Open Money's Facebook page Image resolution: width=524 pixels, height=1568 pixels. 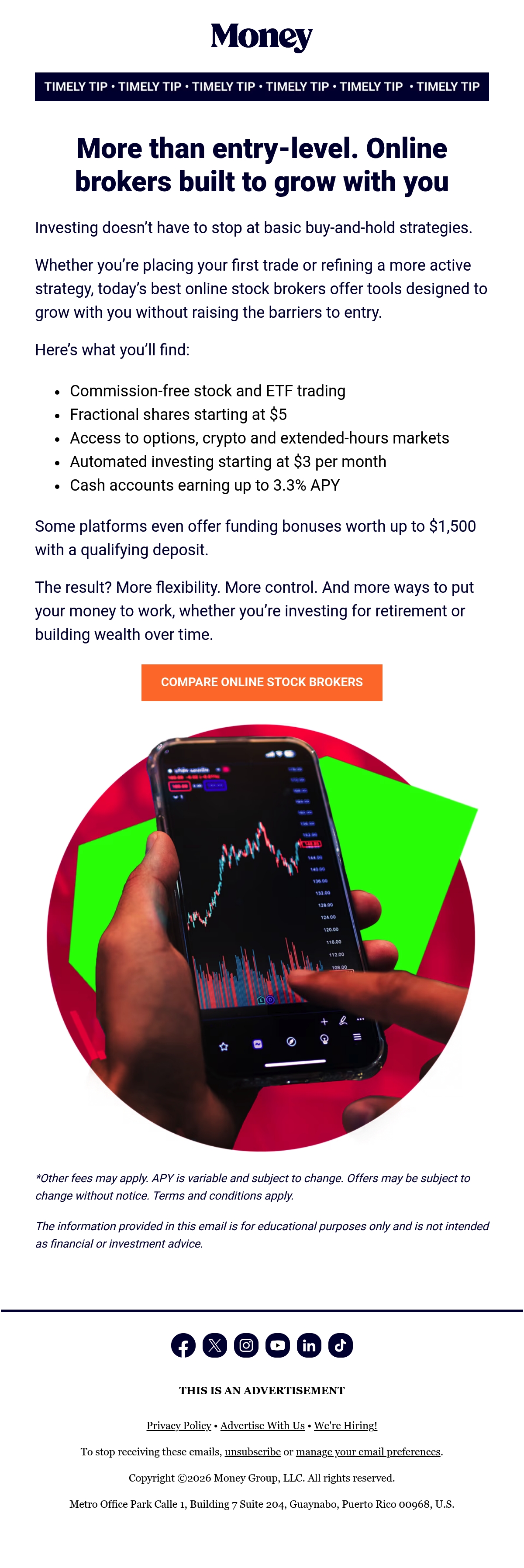pyautogui.click(x=183, y=1345)
